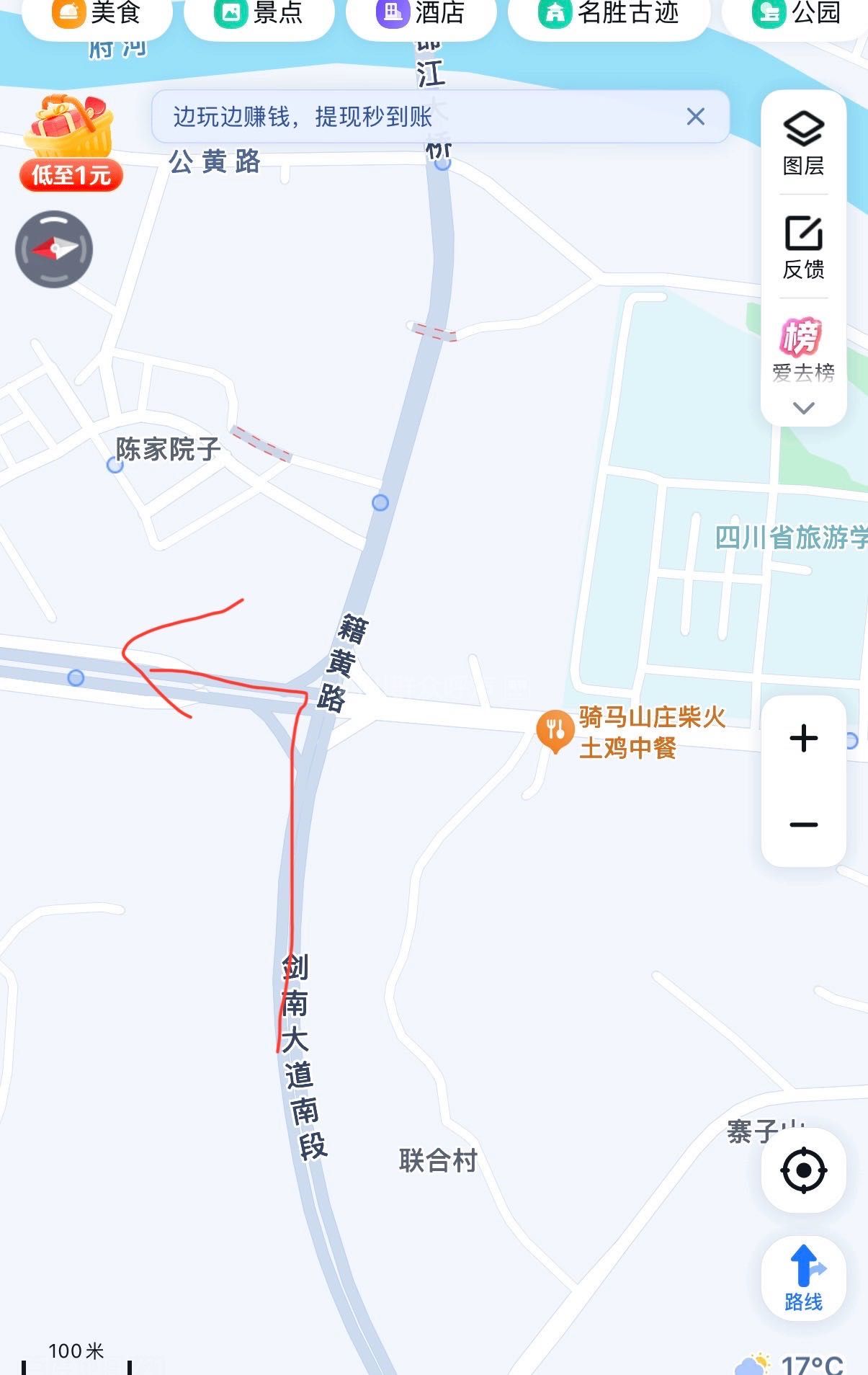Reset map orientation with the compass
This screenshot has height=1375, width=868.
tap(54, 249)
